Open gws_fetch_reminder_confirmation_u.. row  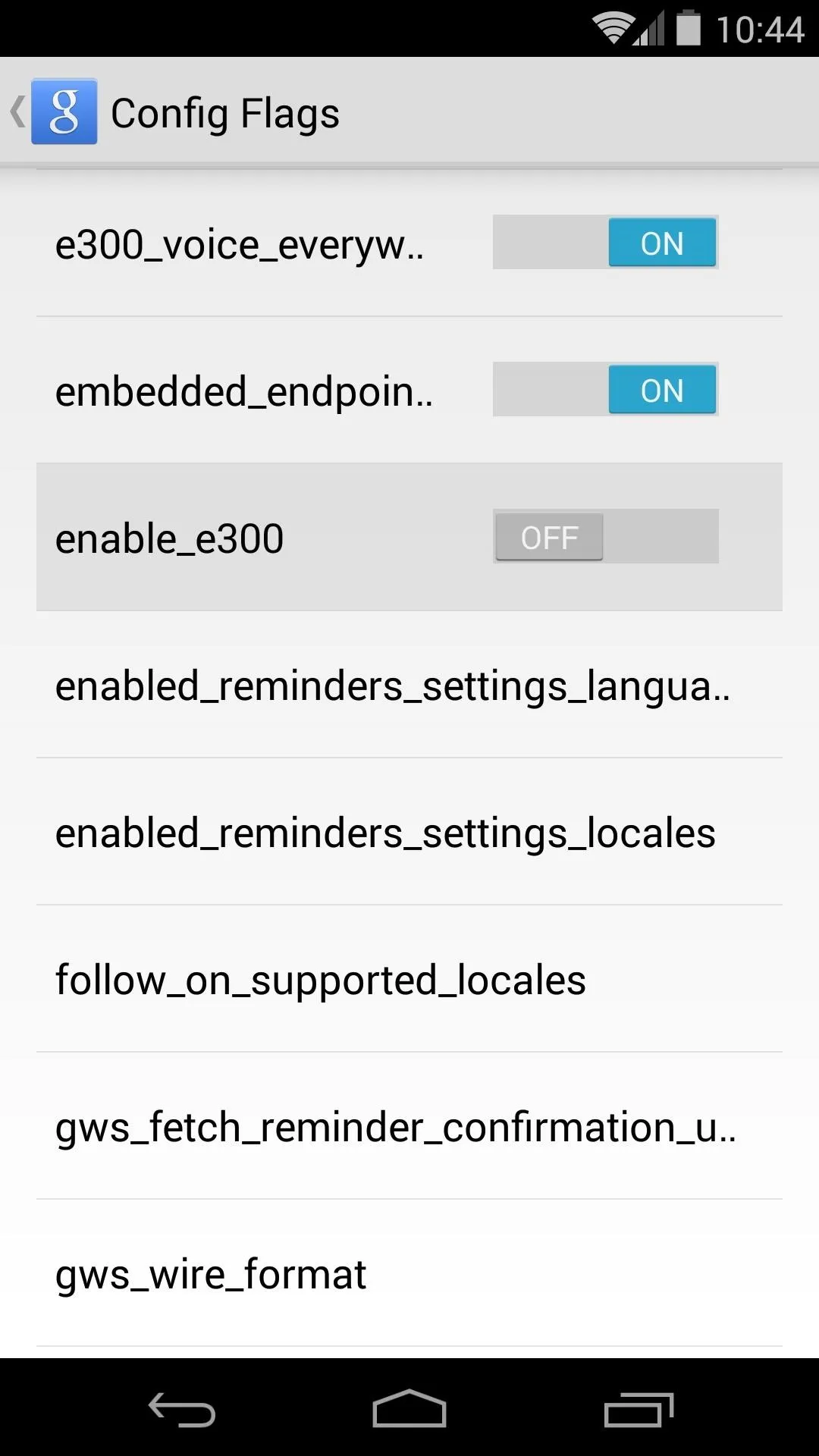coord(409,1126)
